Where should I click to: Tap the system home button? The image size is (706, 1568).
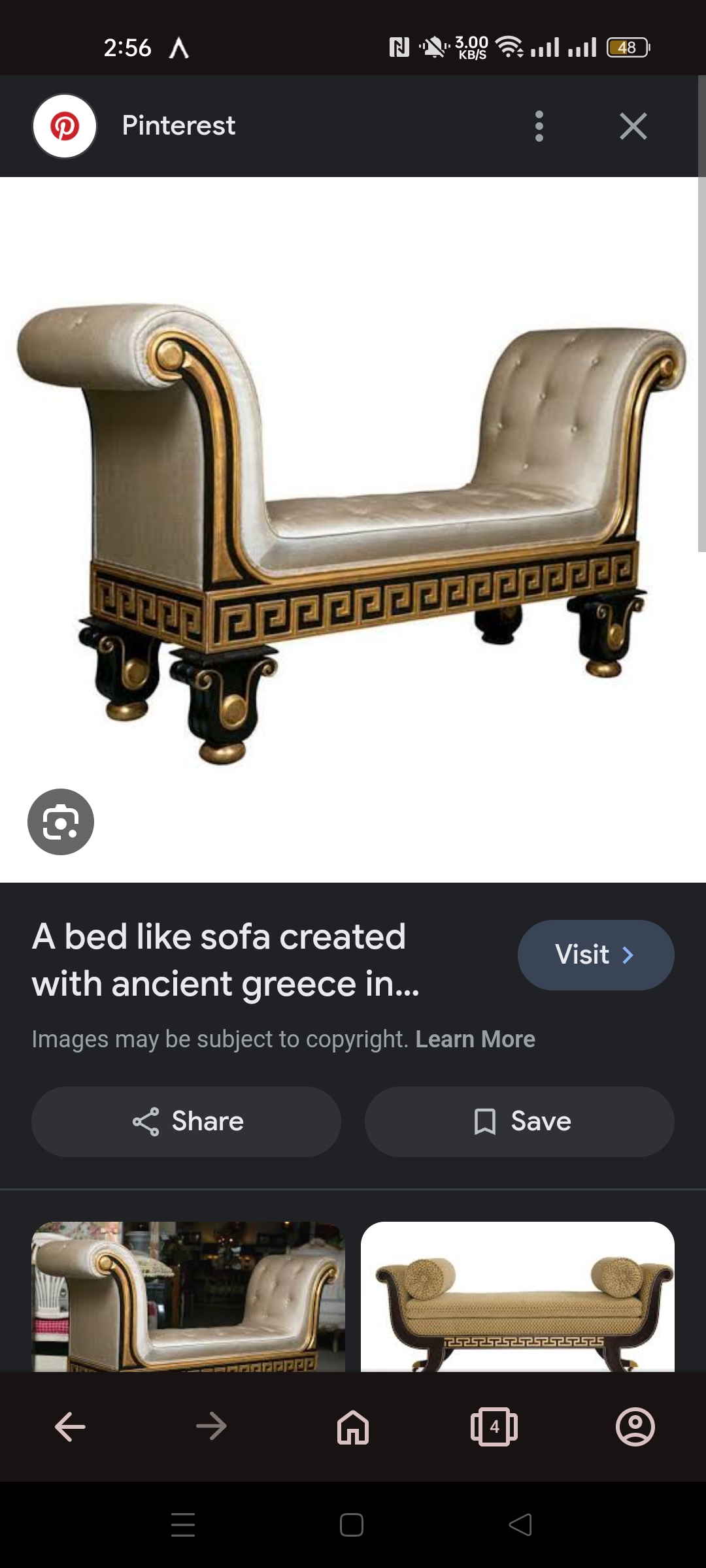pyautogui.click(x=352, y=1525)
